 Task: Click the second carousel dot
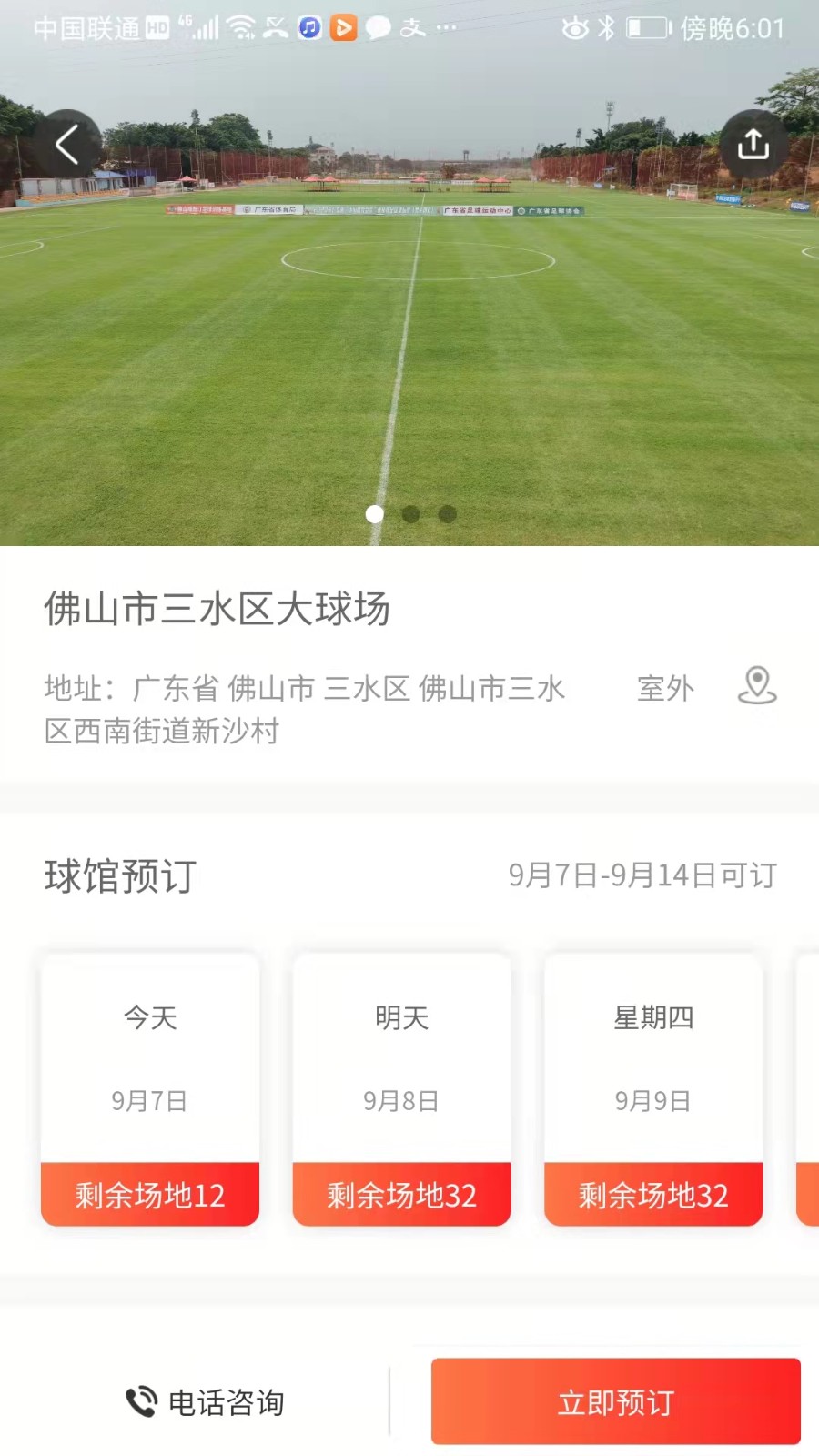409,513
